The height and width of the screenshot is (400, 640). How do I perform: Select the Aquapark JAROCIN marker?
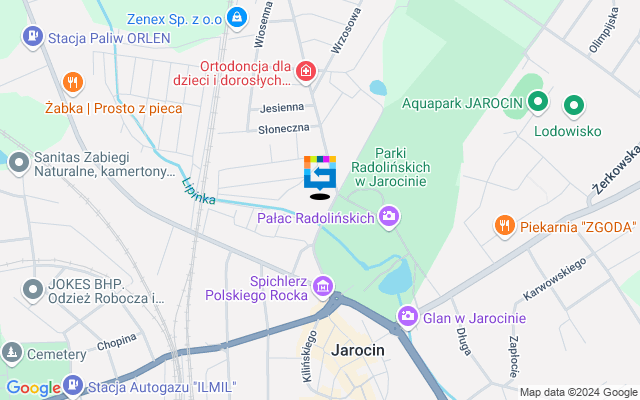[x=537, y=102]
